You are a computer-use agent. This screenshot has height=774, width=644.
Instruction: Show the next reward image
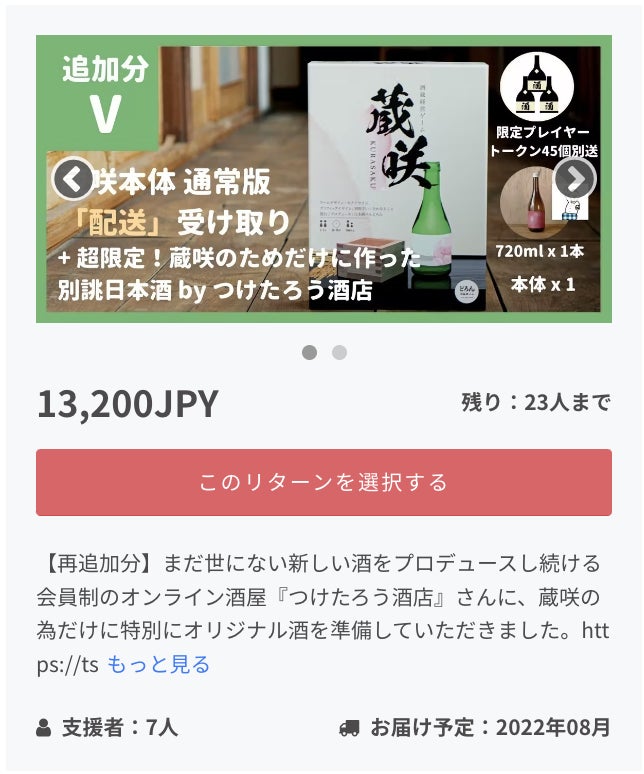[574, 179]
